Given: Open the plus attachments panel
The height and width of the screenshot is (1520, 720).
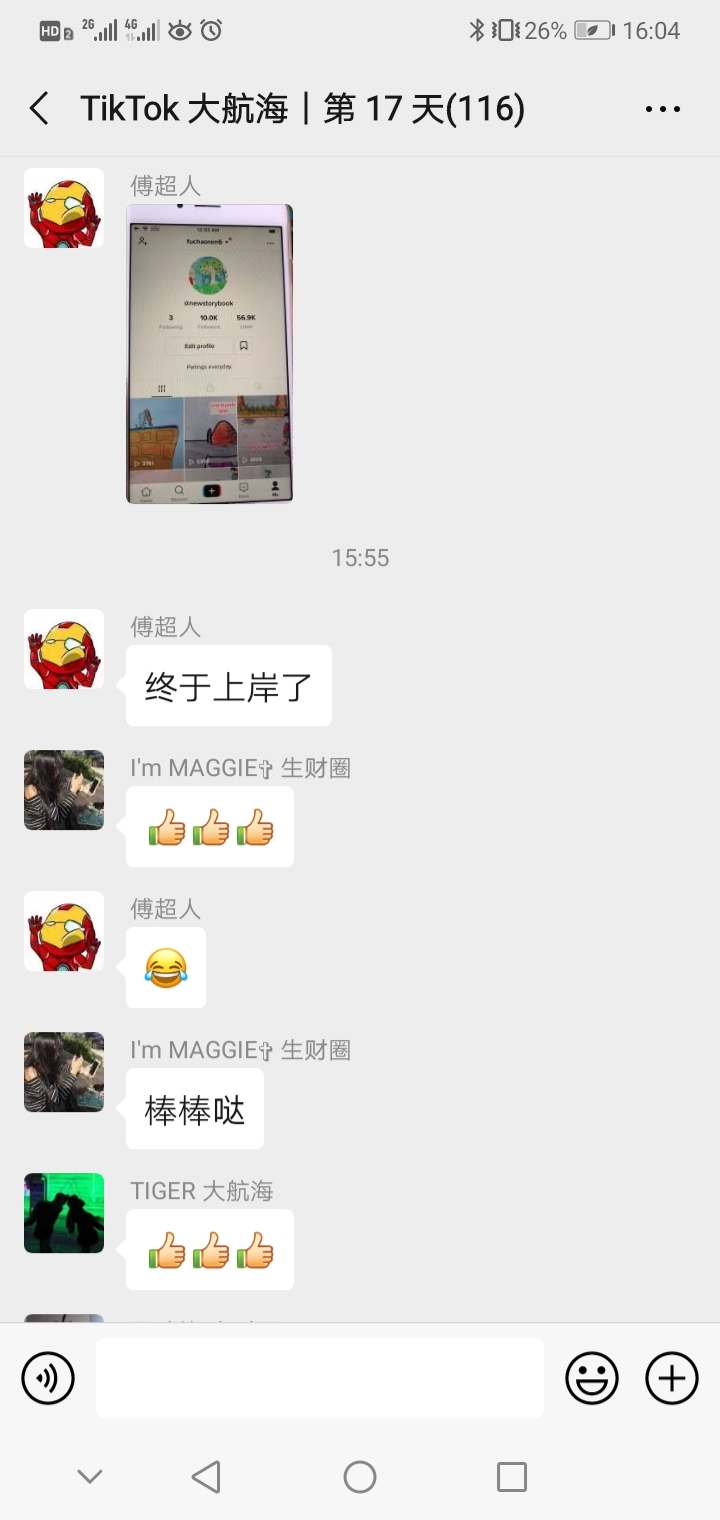Looking at the screenshot, I should point(672,1378).
